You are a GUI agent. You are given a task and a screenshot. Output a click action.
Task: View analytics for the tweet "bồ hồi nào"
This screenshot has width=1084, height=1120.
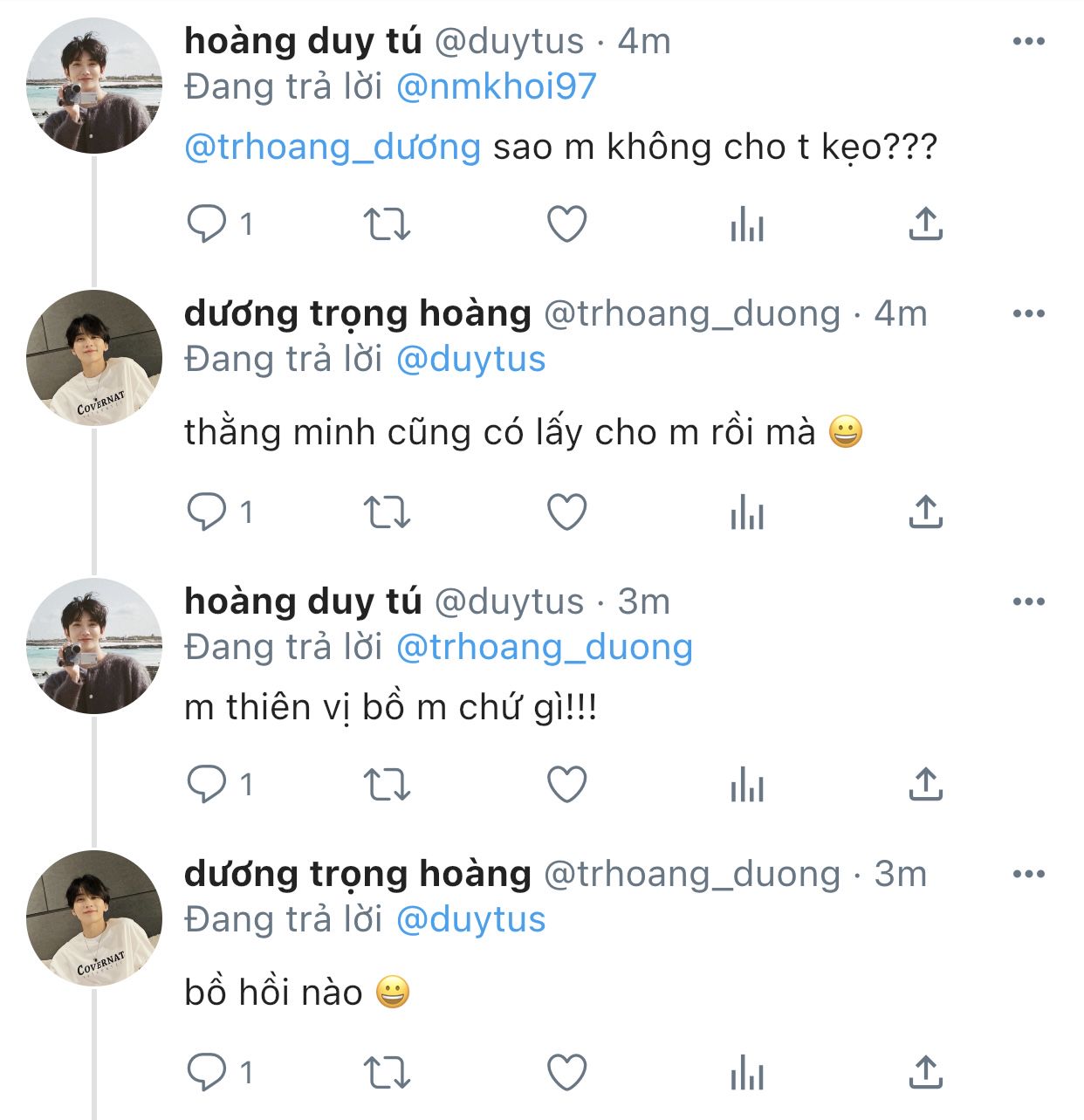(747, 1073)
